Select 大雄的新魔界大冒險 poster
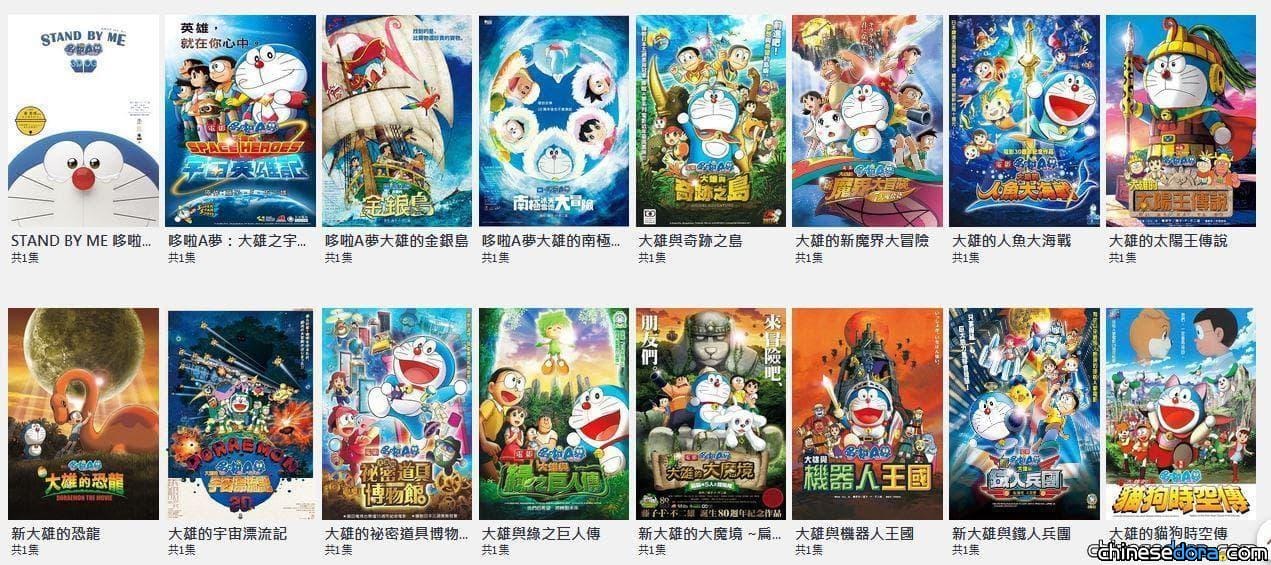 point(867,121)
